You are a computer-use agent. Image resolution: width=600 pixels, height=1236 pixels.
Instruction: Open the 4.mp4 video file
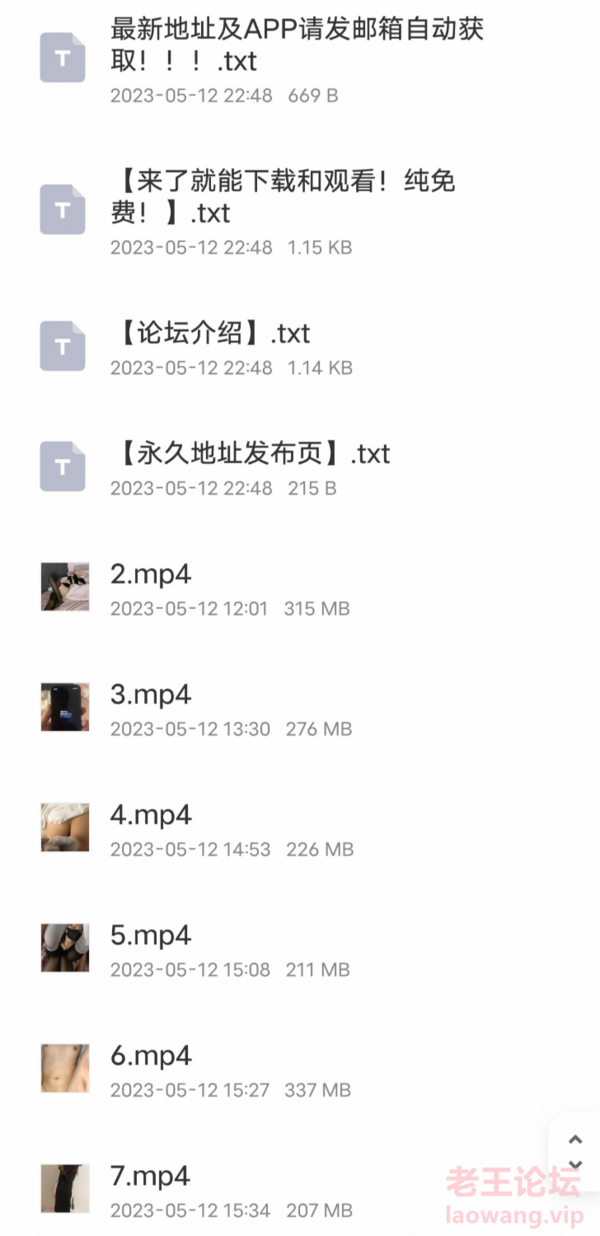(151, 815)
